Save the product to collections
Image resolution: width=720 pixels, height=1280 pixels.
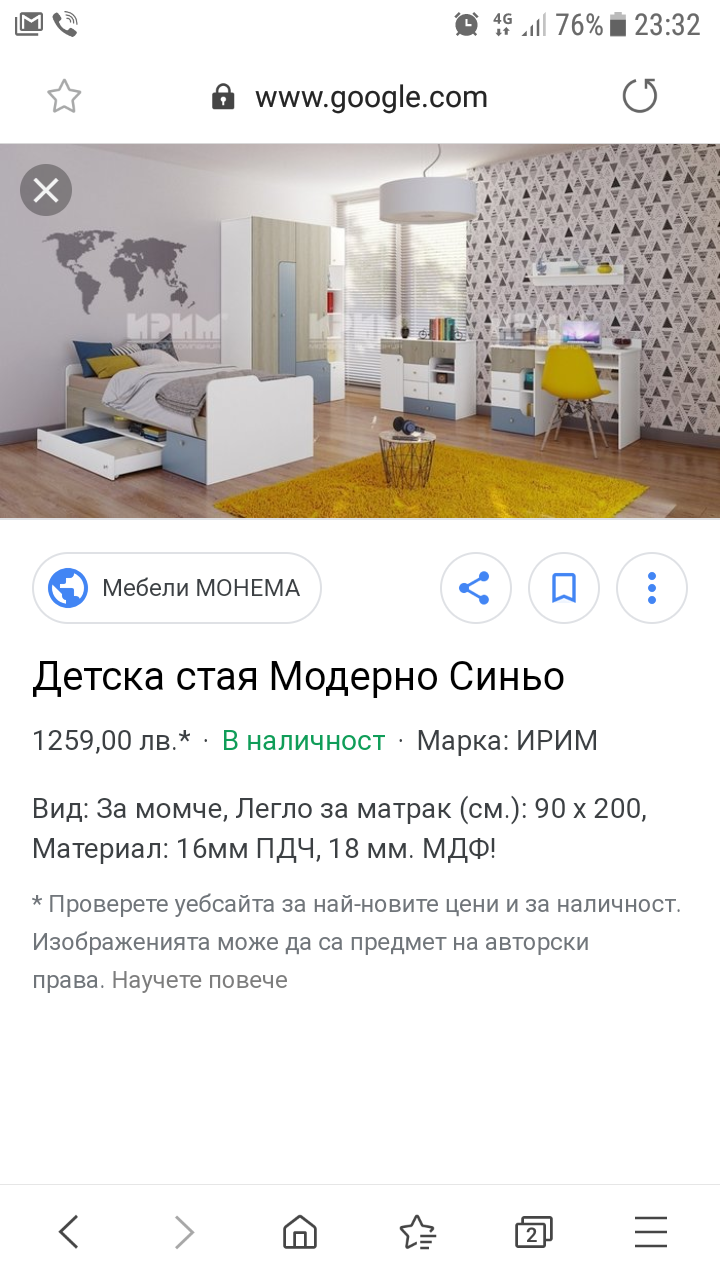coord(564,588)
